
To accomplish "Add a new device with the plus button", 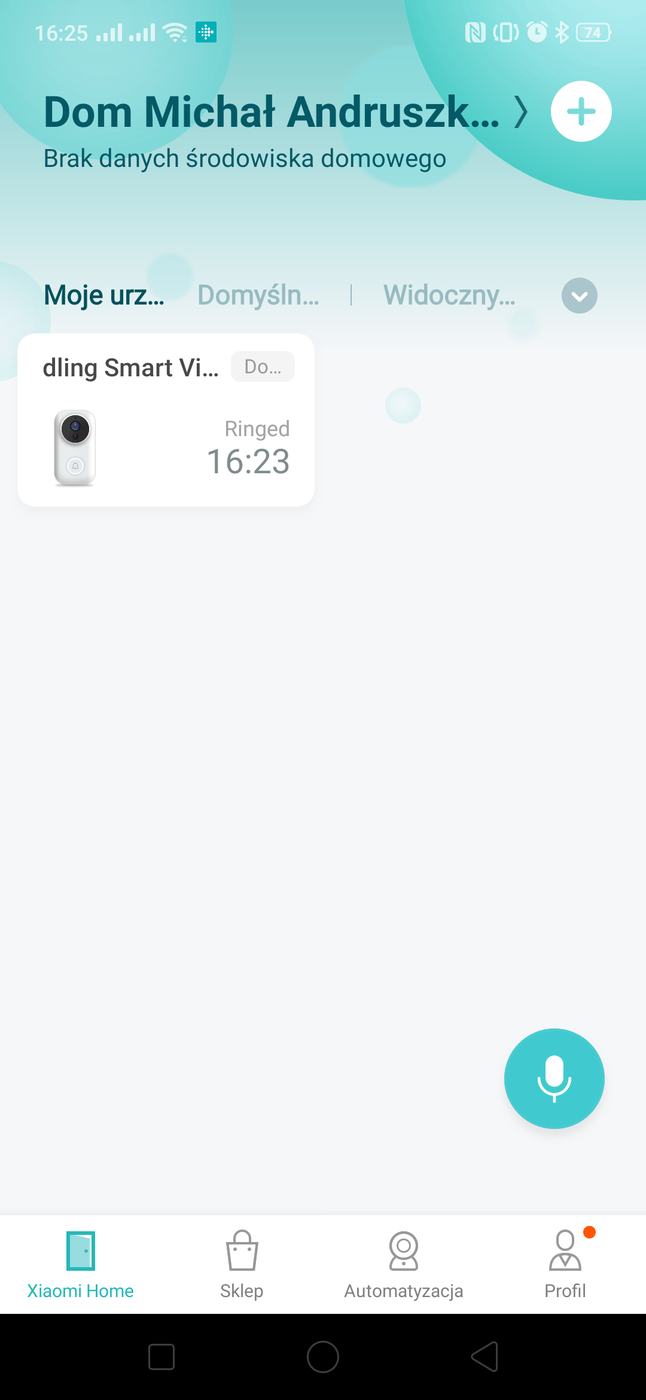I will (581, 112).
